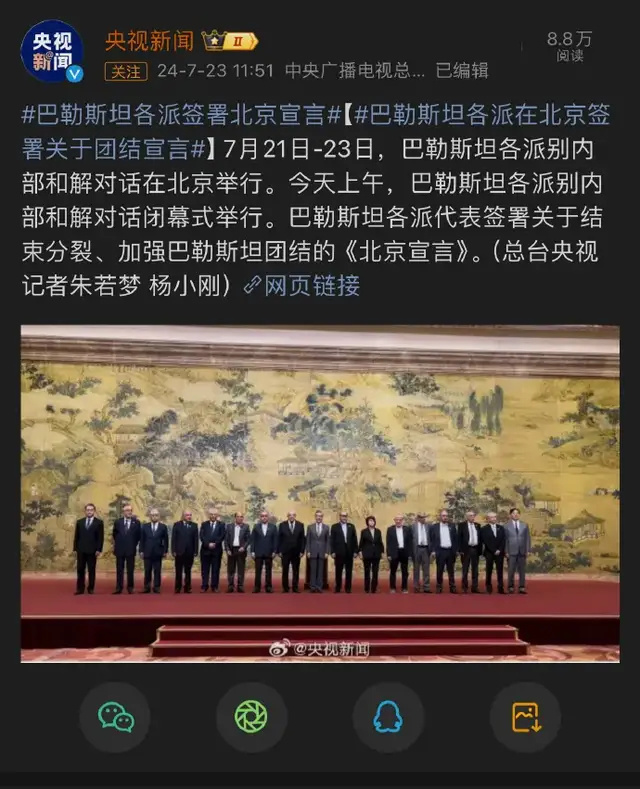This screenshot has width=640, height=789.
Task: Share the post to QQ
Action: click(388, 717)
